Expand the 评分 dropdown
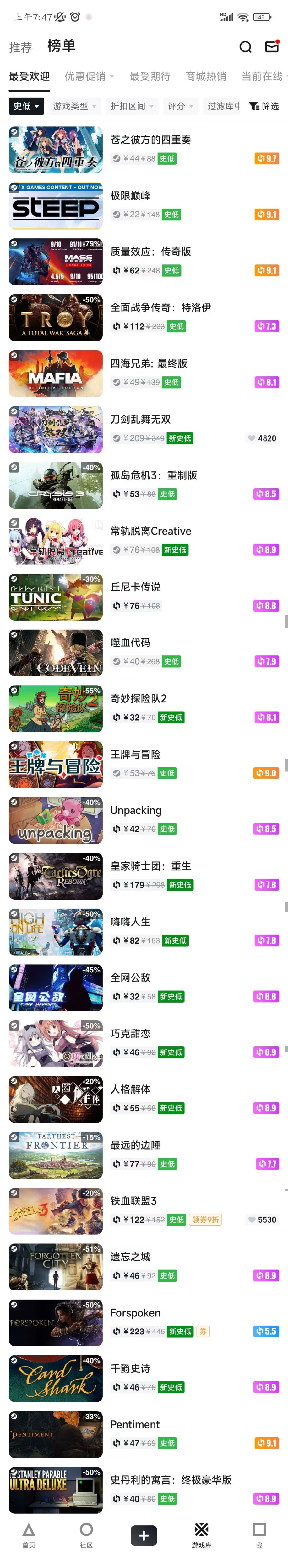The height and width of the screenshot is (1568, 288). point(180,106)
